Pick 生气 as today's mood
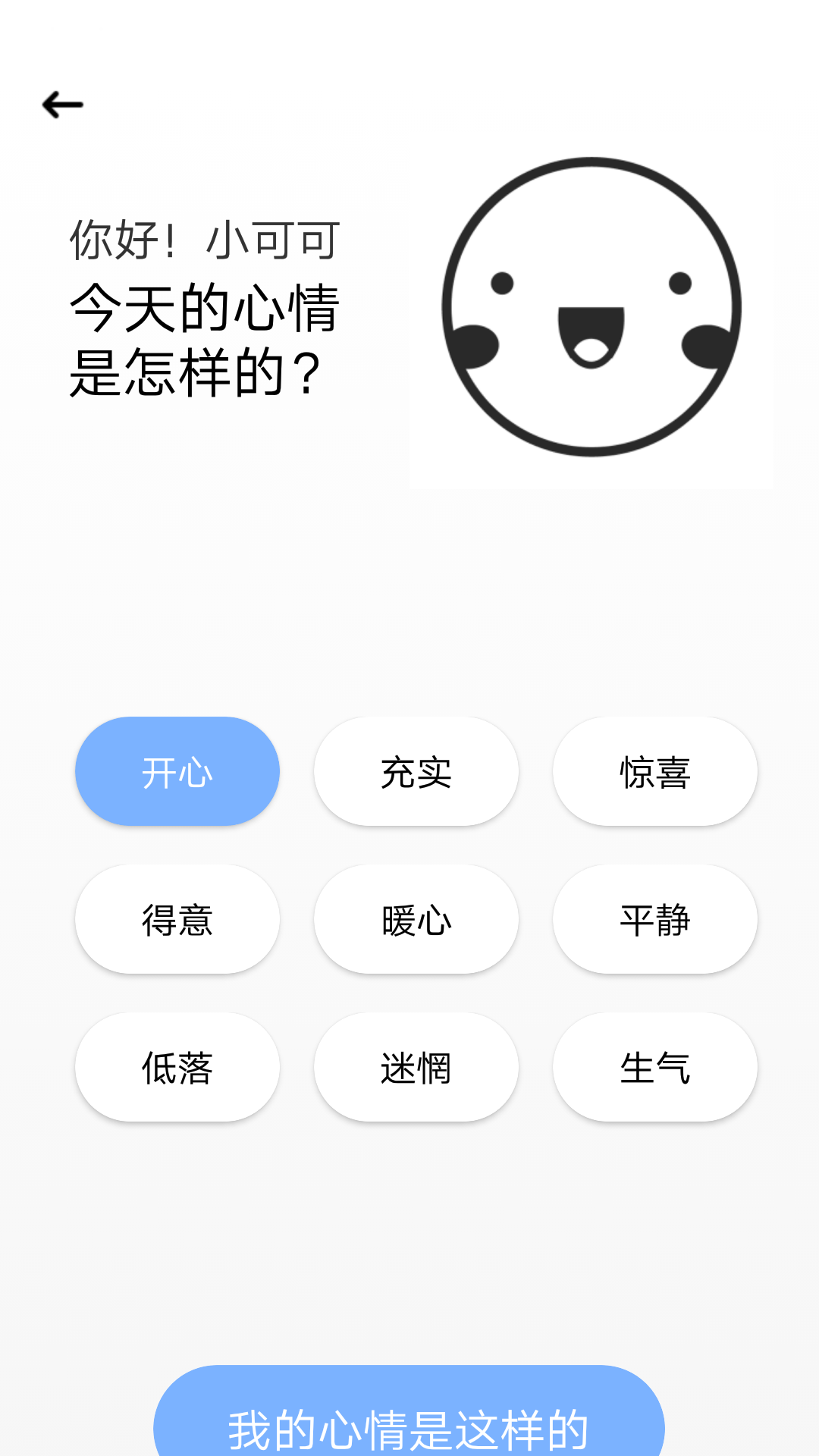This screenshot has height=1456, width=819. 655,1067
